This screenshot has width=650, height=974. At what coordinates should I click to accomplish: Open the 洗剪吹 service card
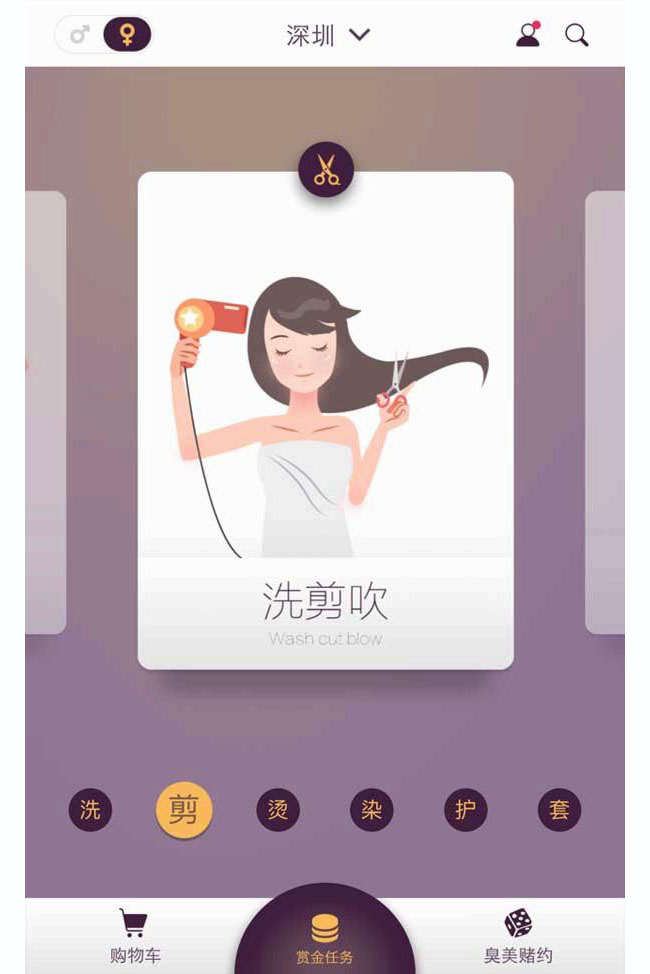pyautogui.click(x=325, y=420)
